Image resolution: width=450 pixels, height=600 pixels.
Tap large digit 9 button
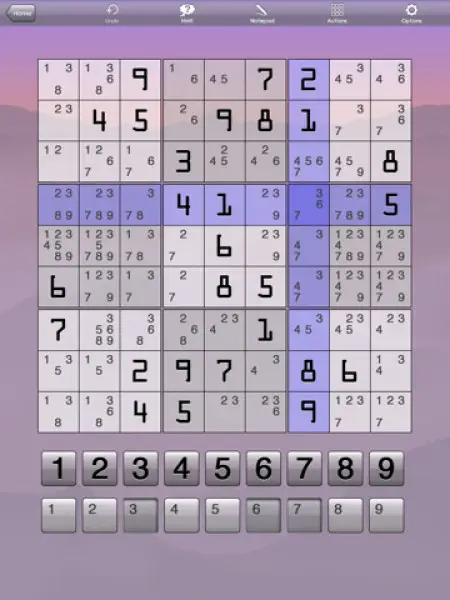click(x=386, y=468)
